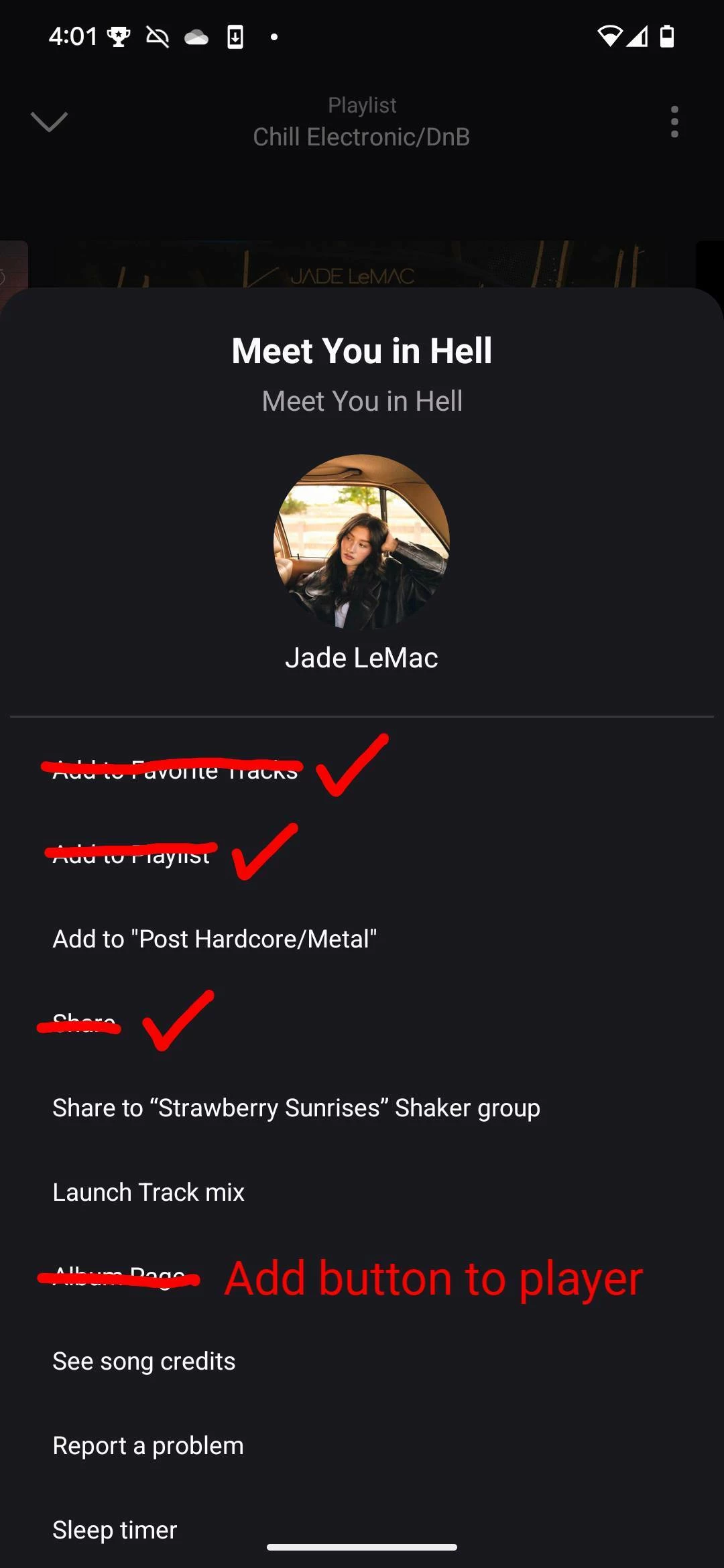Select Add to Favorite Tracks
724x1568 pixels.
pos(175,770)
